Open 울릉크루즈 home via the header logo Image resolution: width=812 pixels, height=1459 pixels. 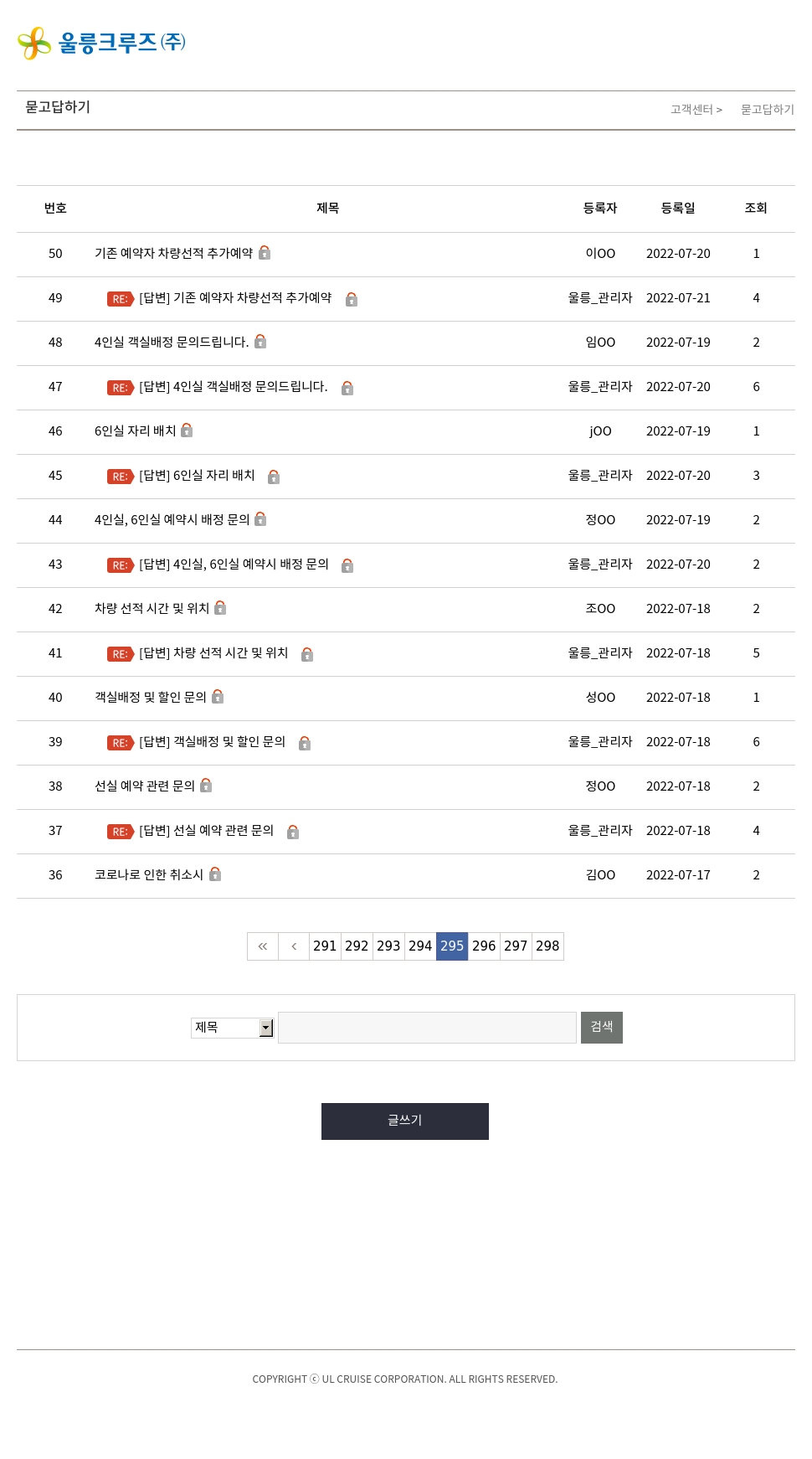pyautogui.click(x=101, y=43)
